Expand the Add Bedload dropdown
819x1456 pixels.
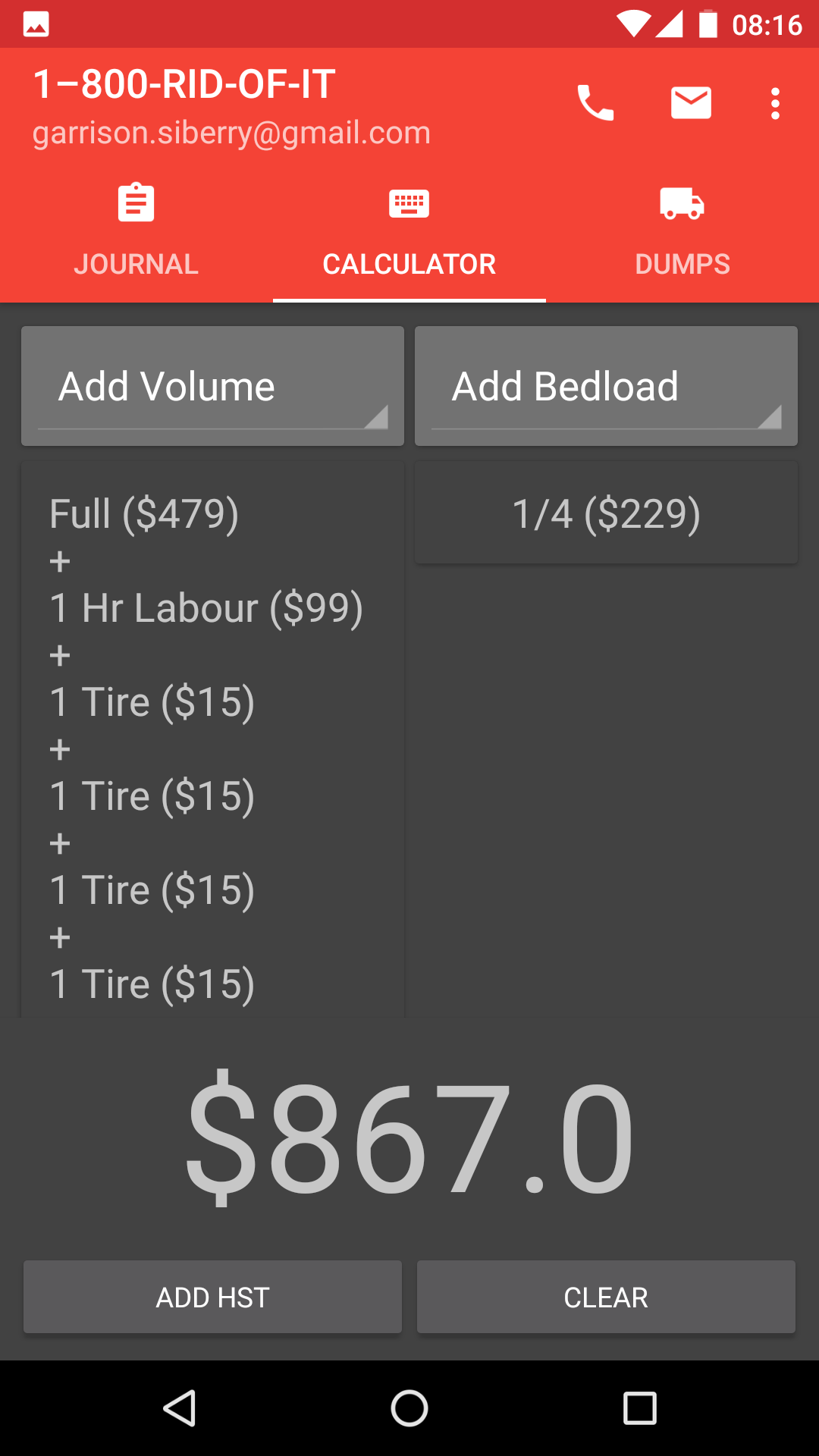click(606, 387)
